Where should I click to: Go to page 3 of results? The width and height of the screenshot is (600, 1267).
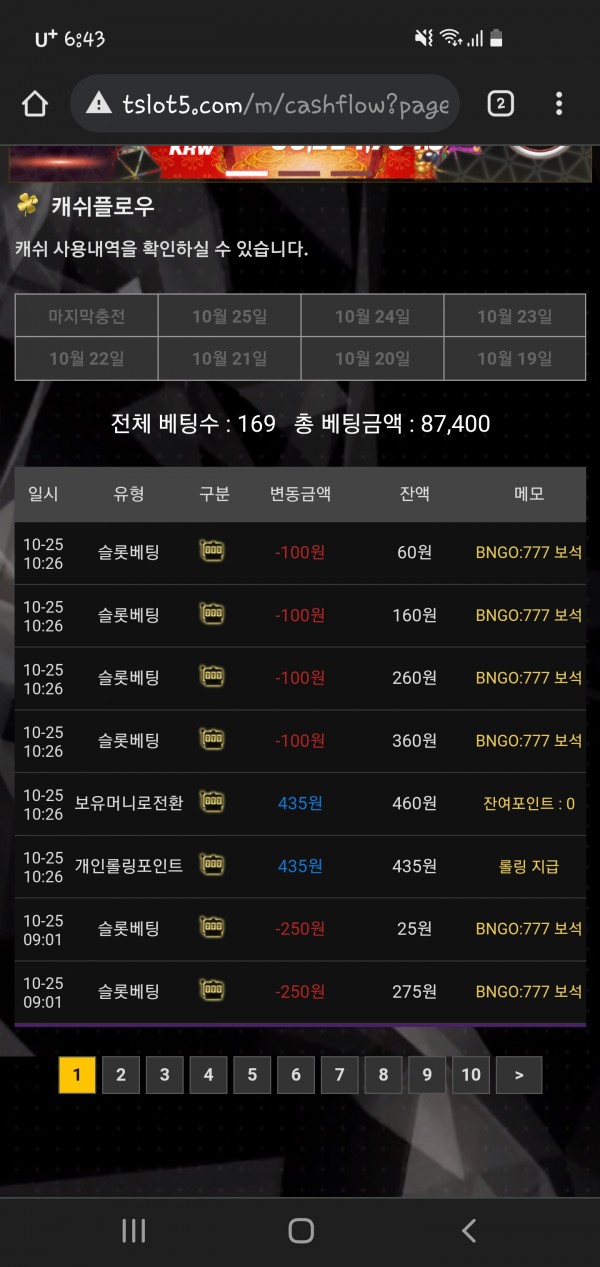pos(164,1075)
